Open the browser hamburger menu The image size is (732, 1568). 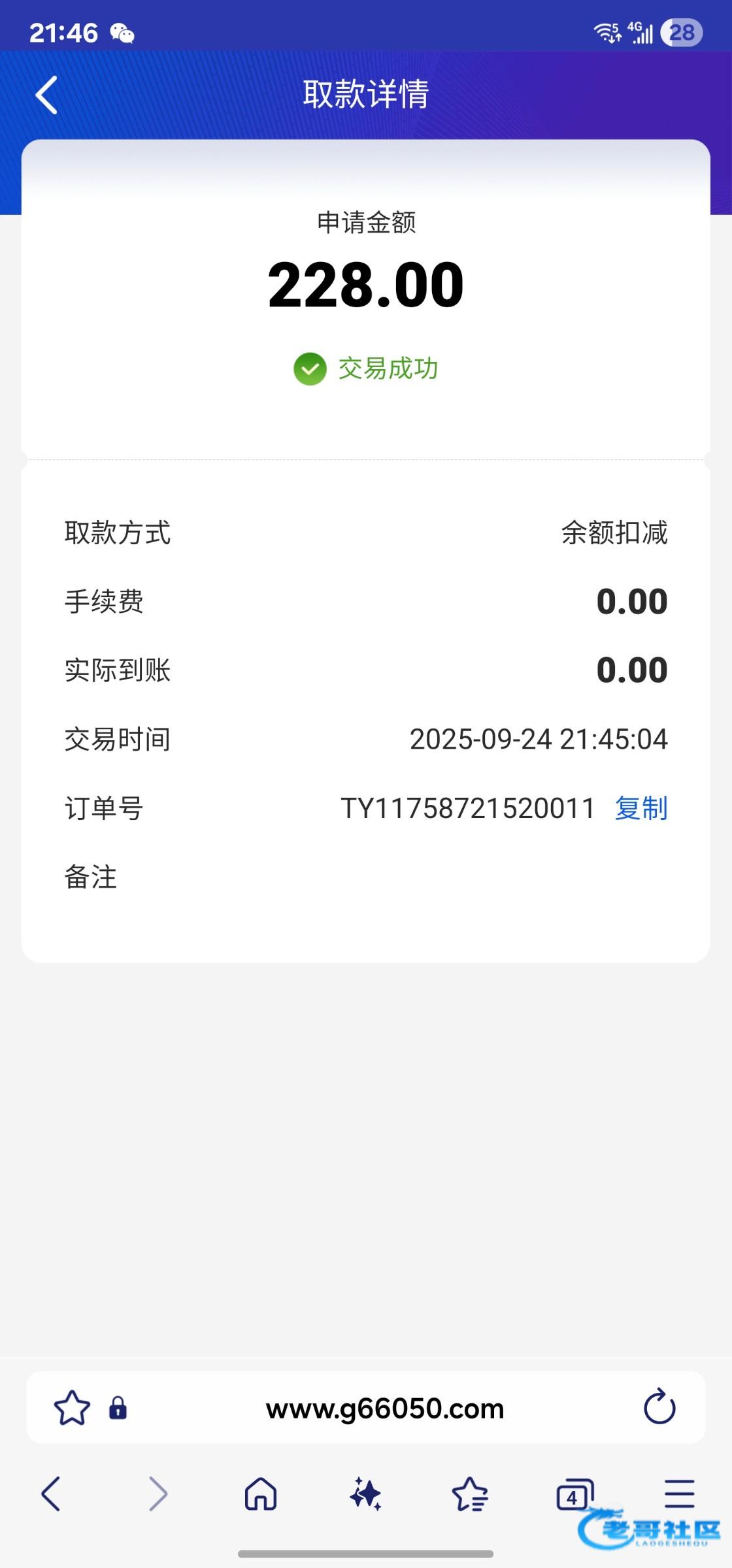(679, 1494)
